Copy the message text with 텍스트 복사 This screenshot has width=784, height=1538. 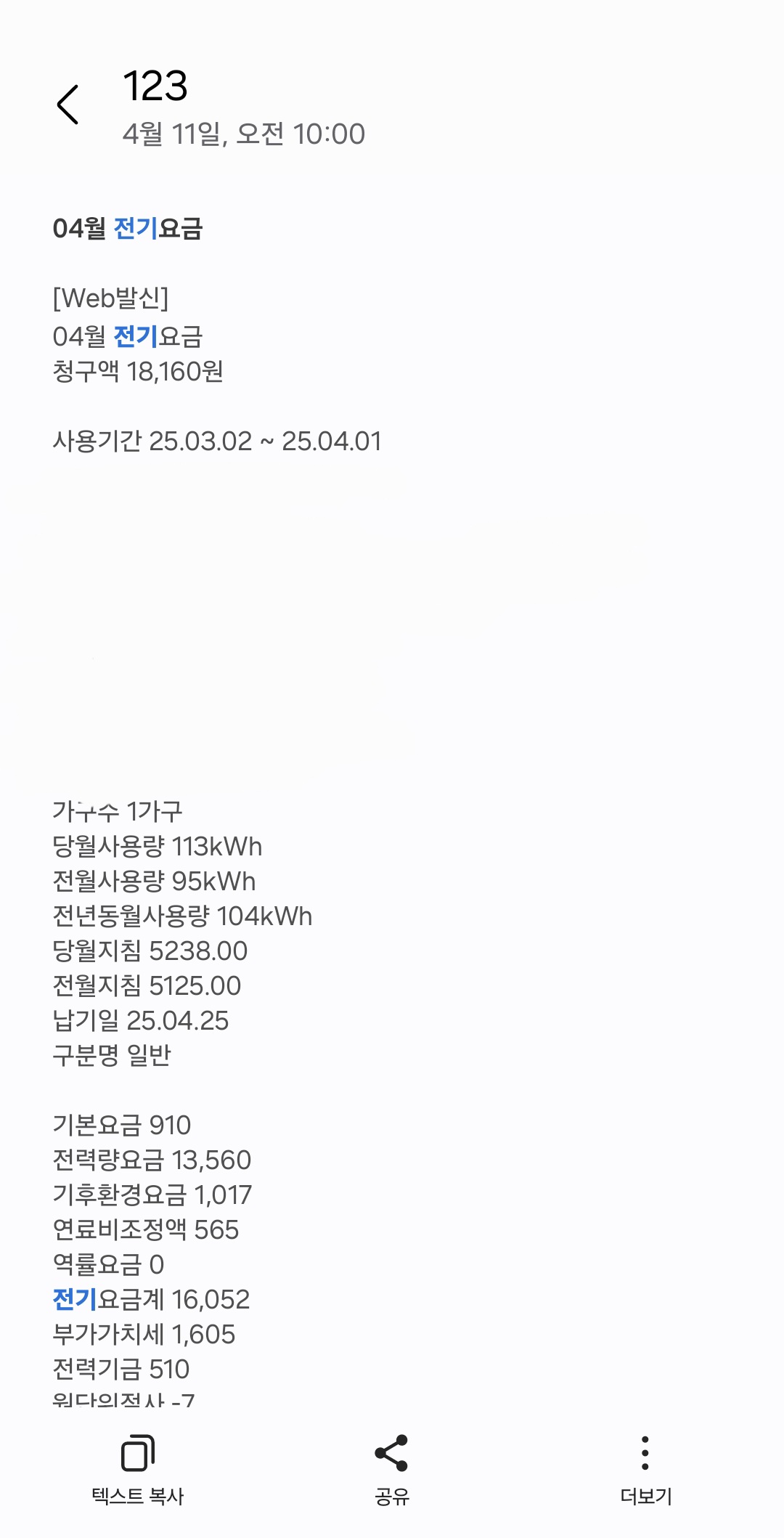click(137, 1468)
